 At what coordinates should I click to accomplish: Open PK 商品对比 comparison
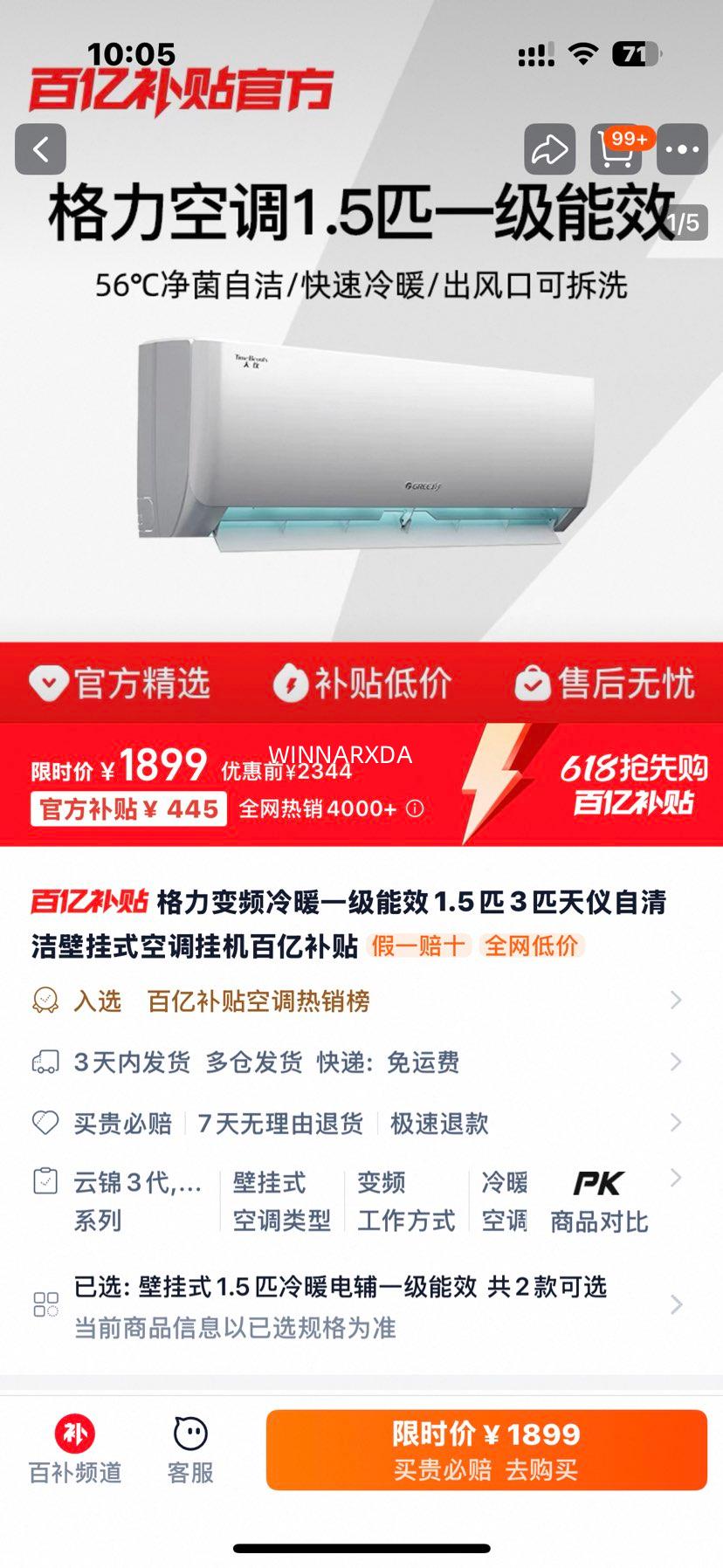pos(599,1201)
